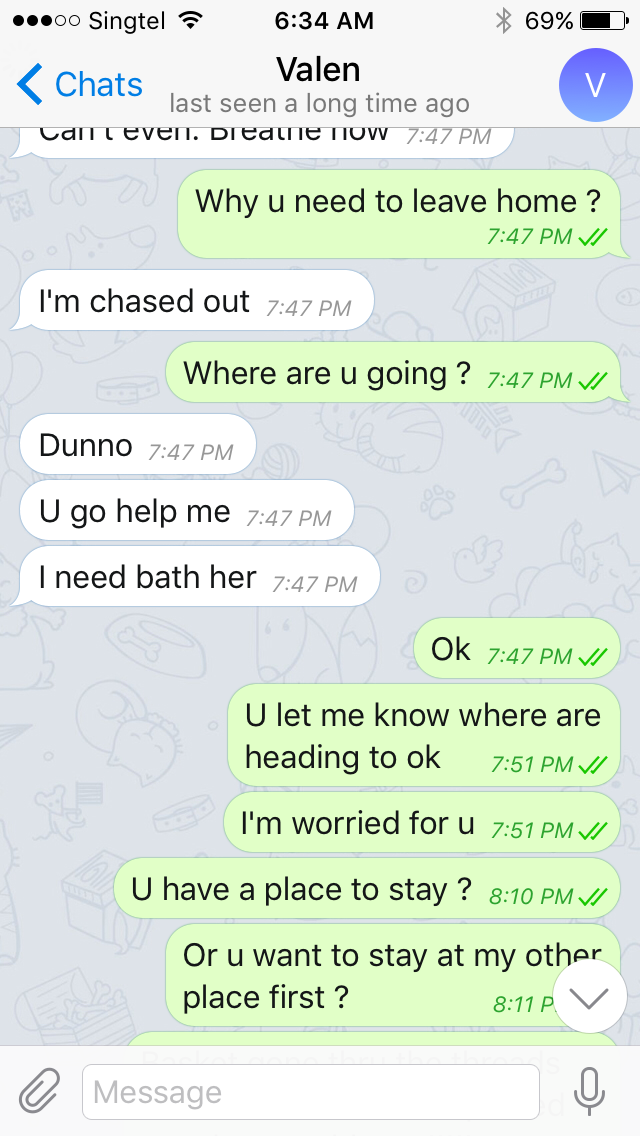Jump to the latest messages with the down arrow

coord(589,997)
